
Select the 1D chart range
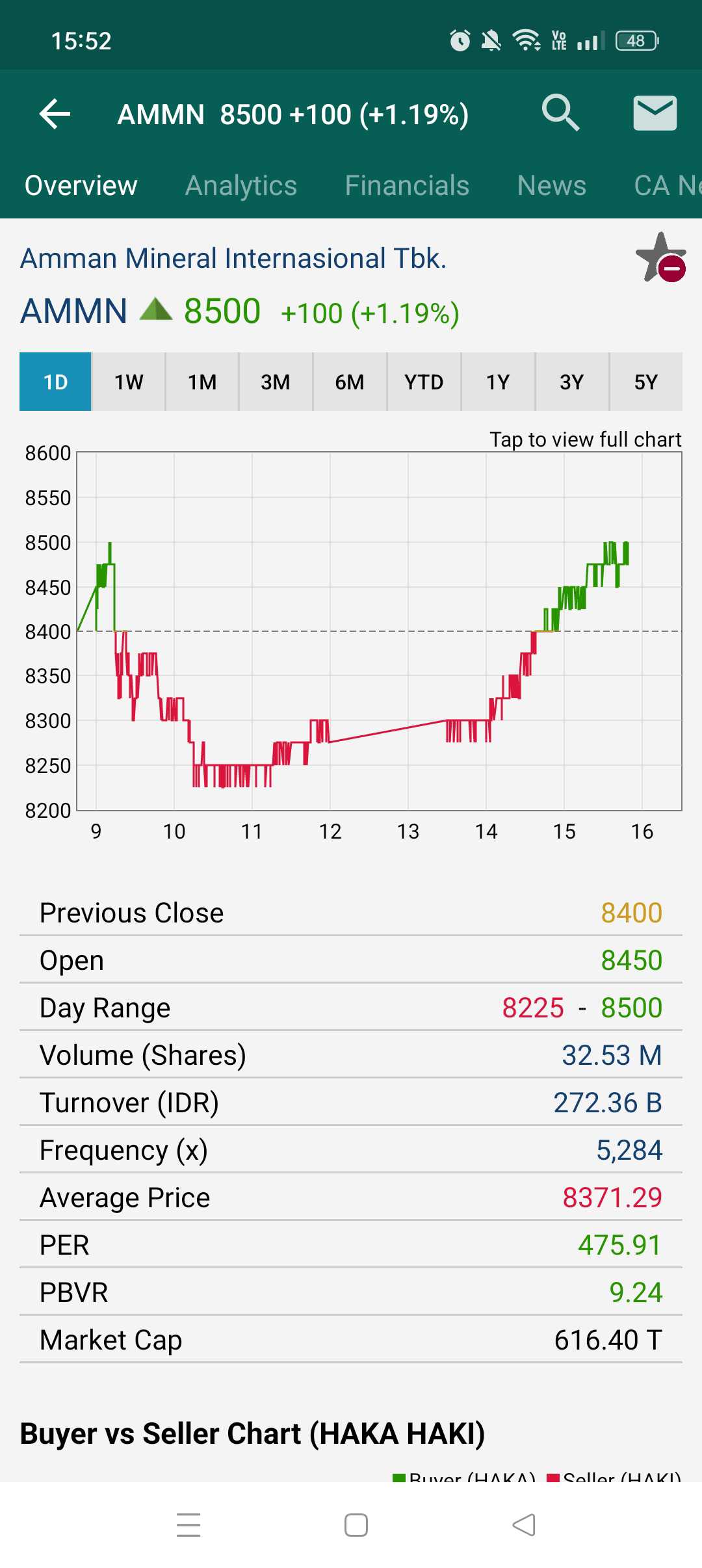point(55,382)
